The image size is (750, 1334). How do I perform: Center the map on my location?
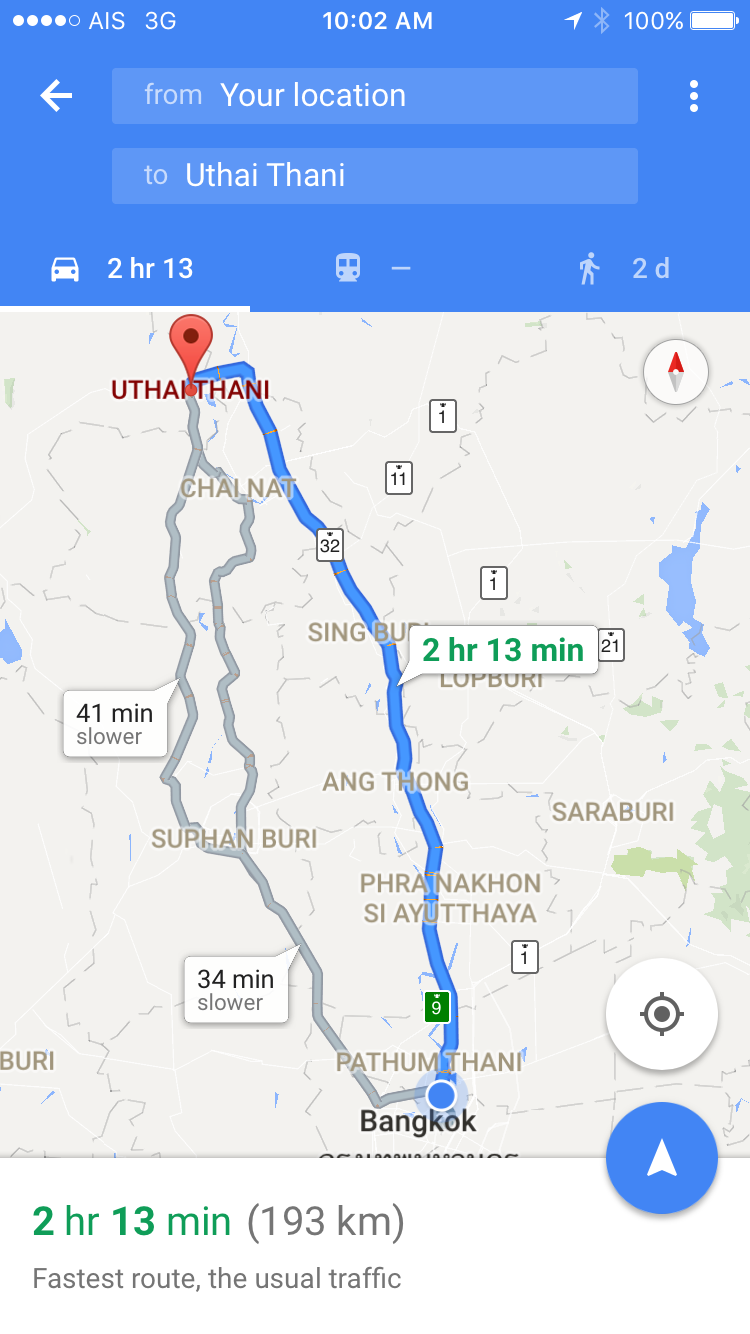661,1014
